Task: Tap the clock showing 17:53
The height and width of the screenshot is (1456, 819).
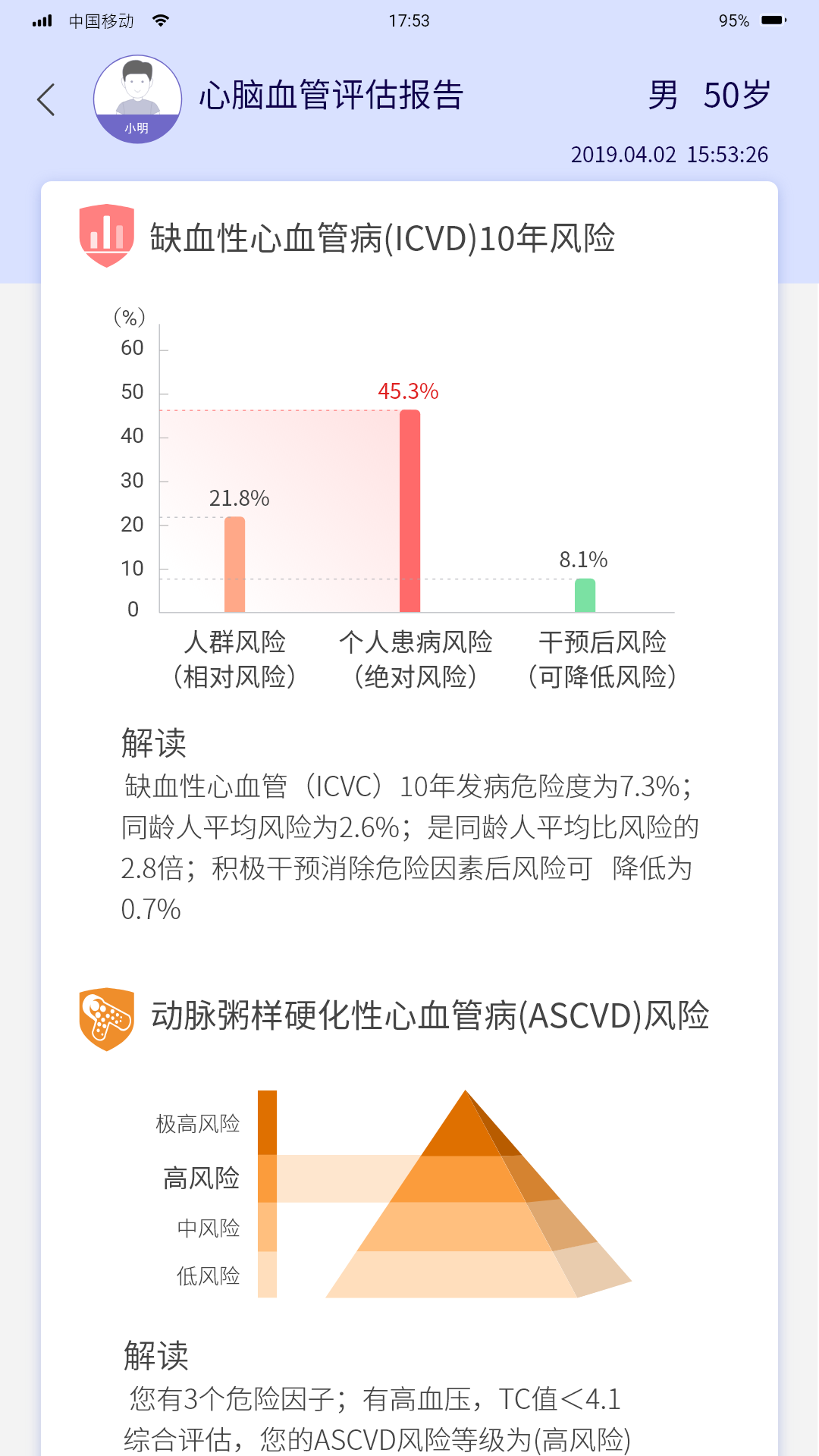Action: pyautogui.click(x=409, y=21)
